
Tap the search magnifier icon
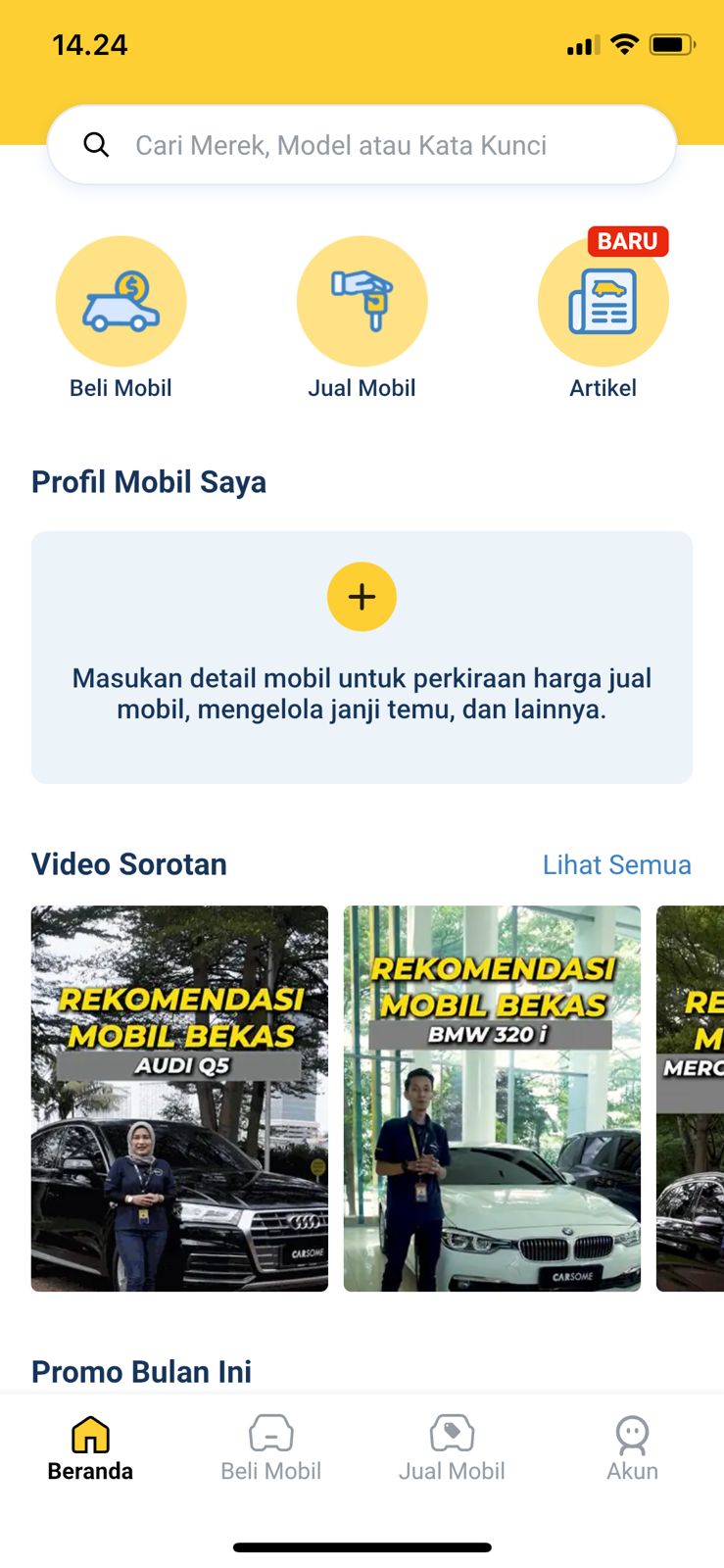[96, 143]
